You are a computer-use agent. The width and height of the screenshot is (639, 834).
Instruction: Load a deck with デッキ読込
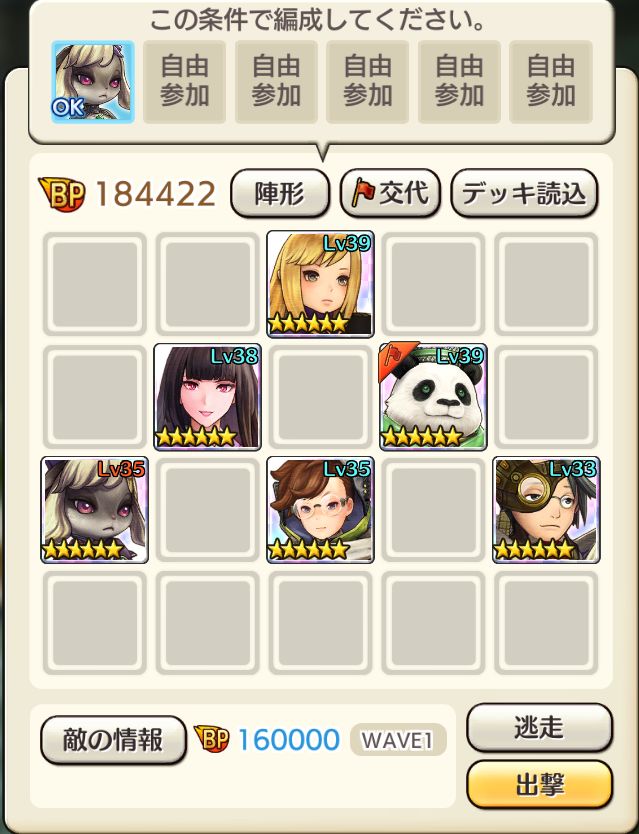click(524, 193)
